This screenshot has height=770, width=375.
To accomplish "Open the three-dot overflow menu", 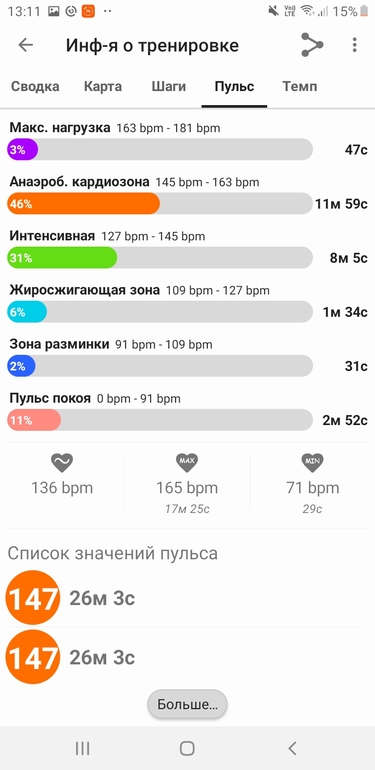I will pos(354,45).
